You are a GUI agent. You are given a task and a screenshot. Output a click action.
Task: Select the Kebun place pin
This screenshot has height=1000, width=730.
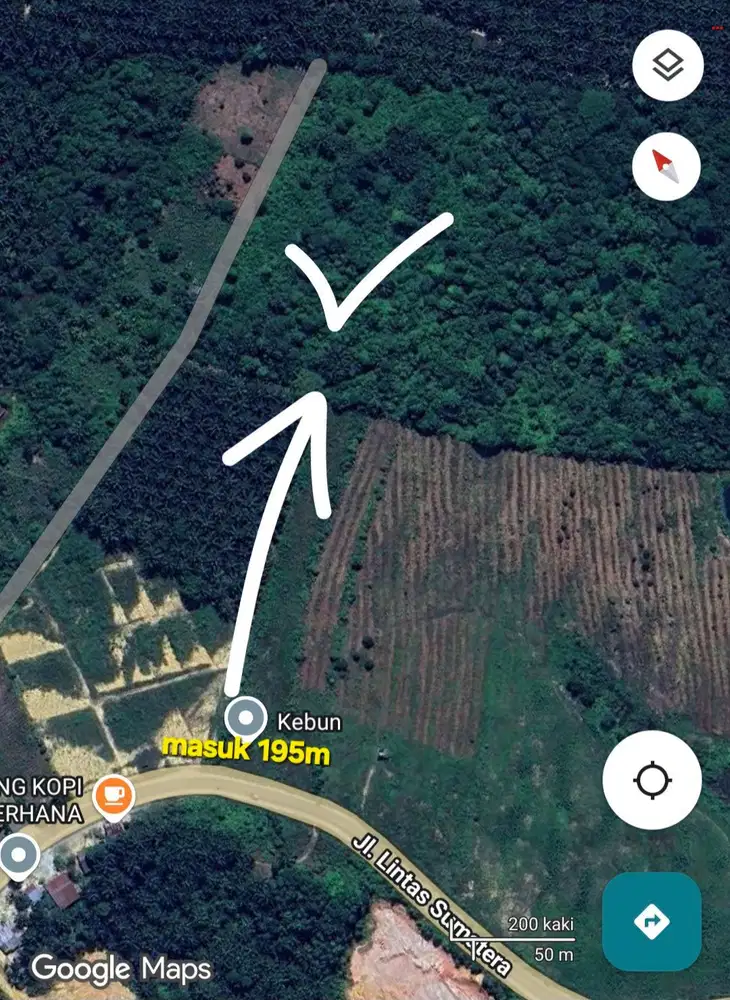245,719
